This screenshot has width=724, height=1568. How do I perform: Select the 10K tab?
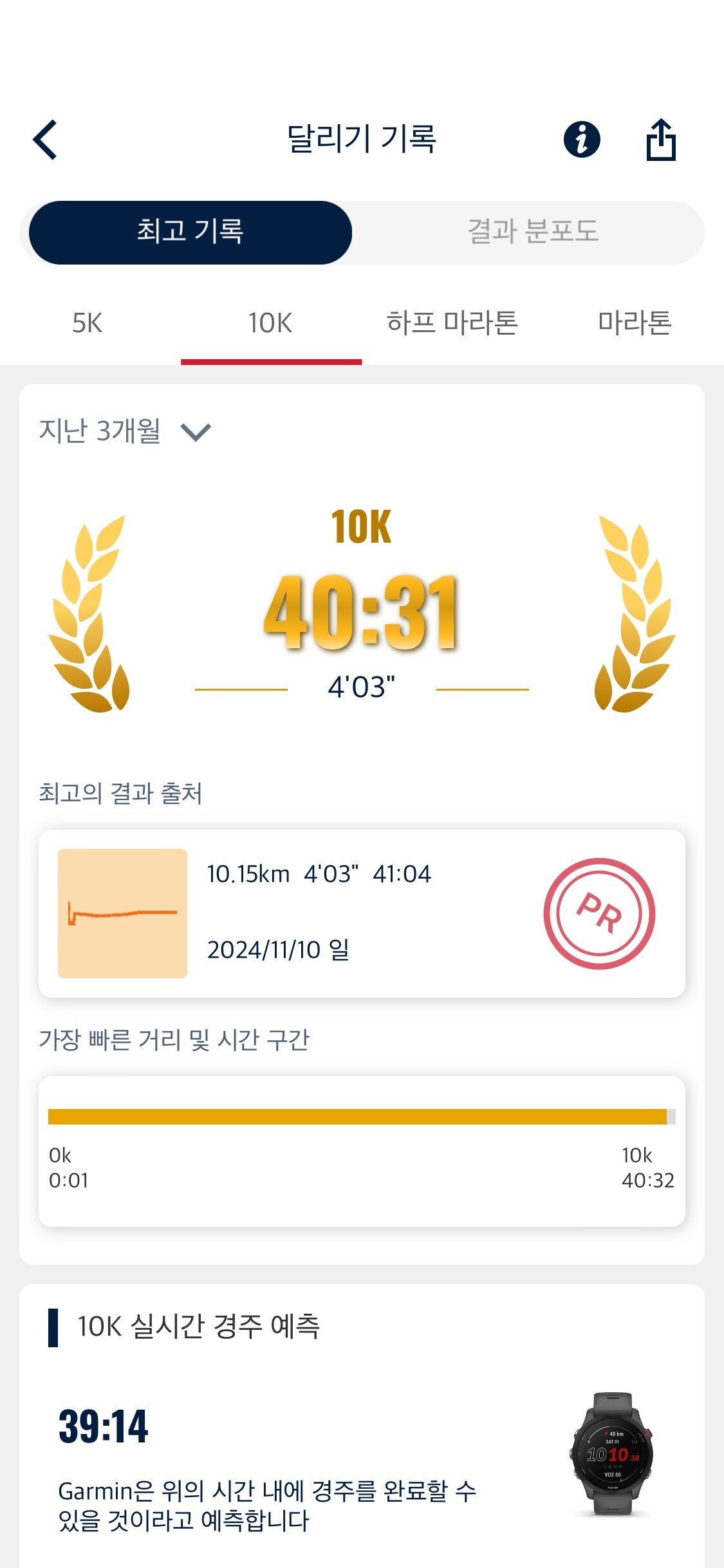[271, 323]
